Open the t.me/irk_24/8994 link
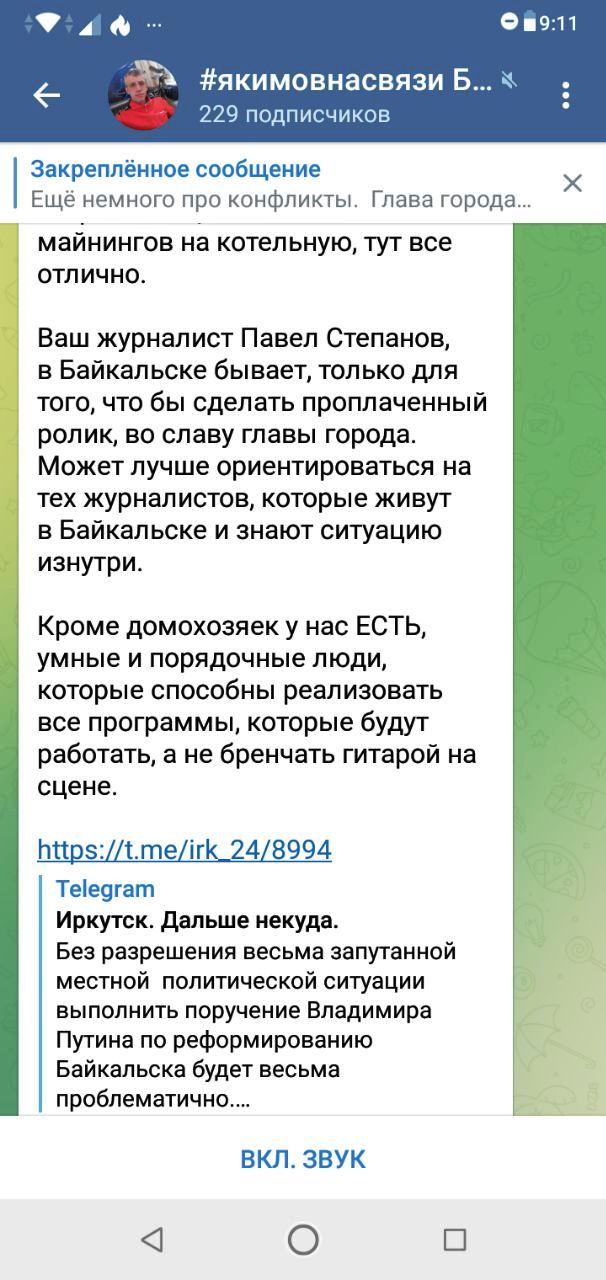Viewport: 606px width, 1280px height. [185, 850]
